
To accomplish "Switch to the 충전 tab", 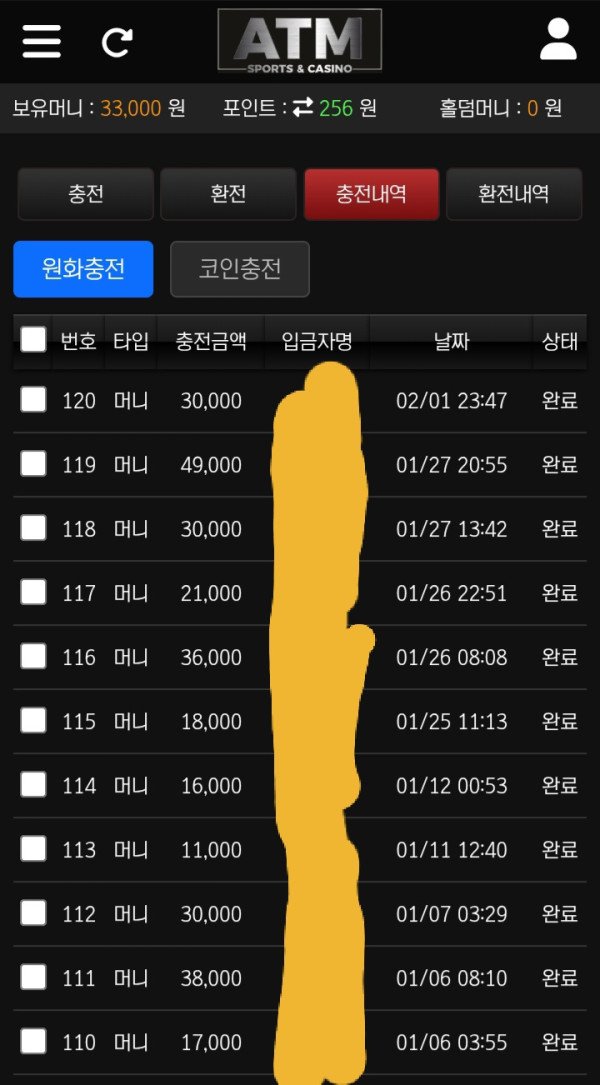I will (86, 194).
